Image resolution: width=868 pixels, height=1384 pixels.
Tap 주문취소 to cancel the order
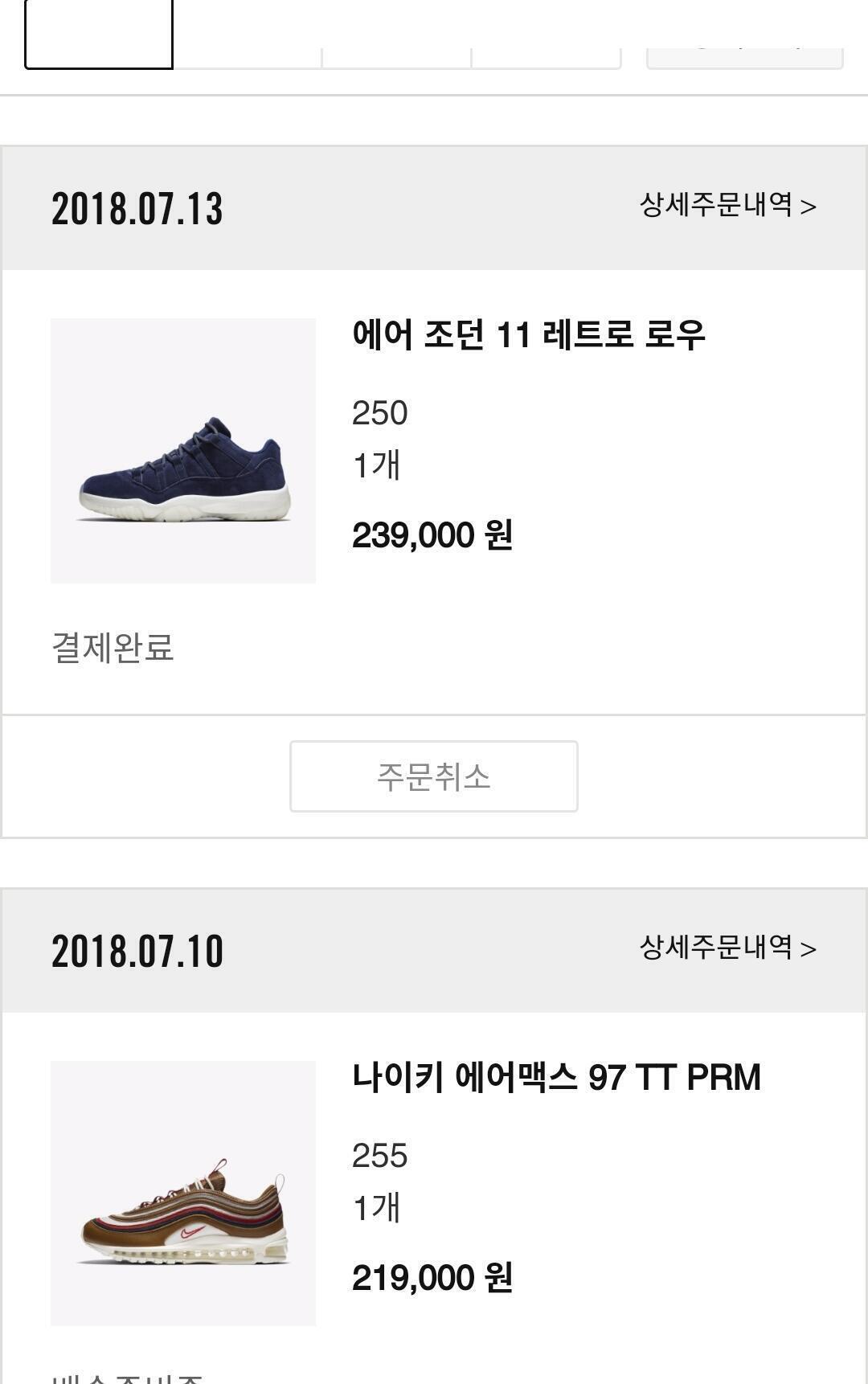click(x=433, y=776)
